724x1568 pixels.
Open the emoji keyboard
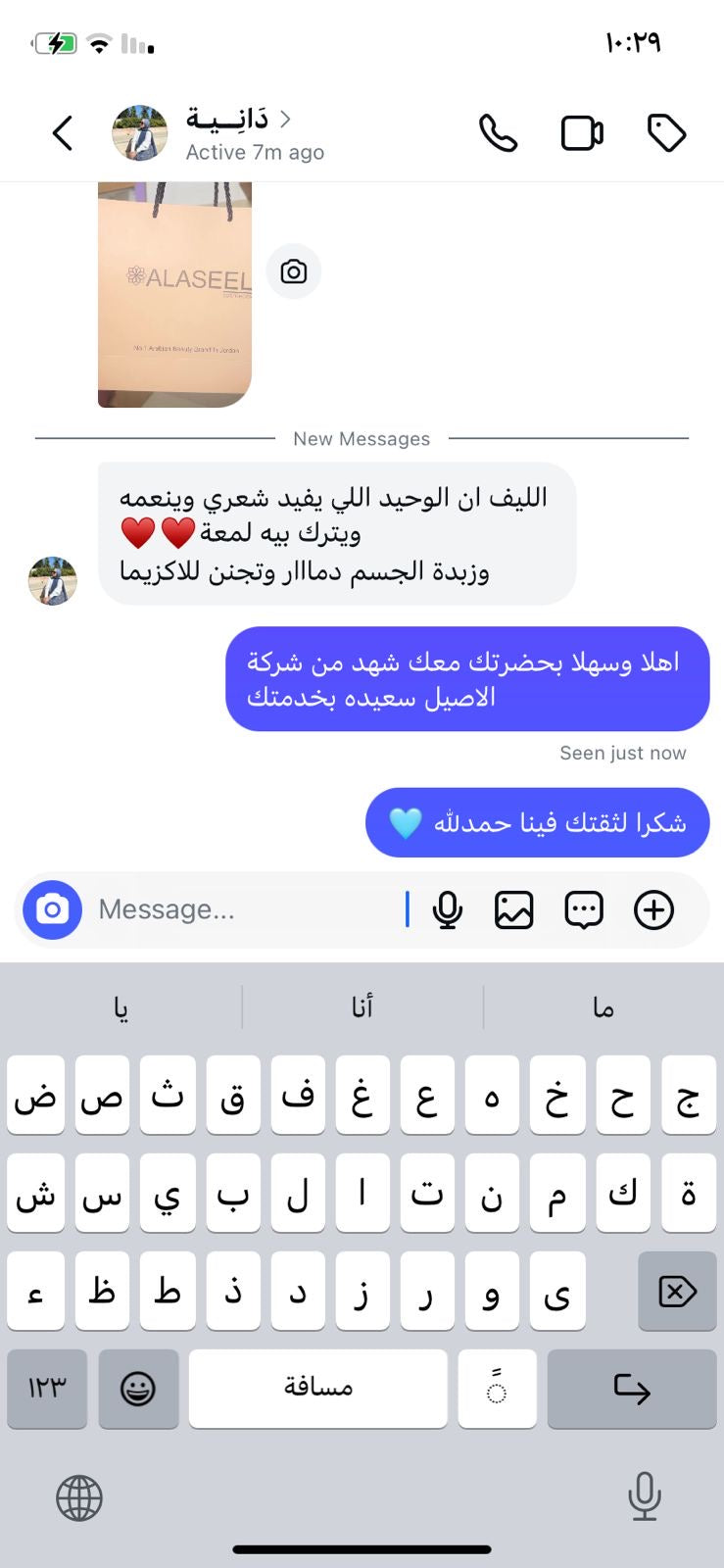coord(138,1389)
